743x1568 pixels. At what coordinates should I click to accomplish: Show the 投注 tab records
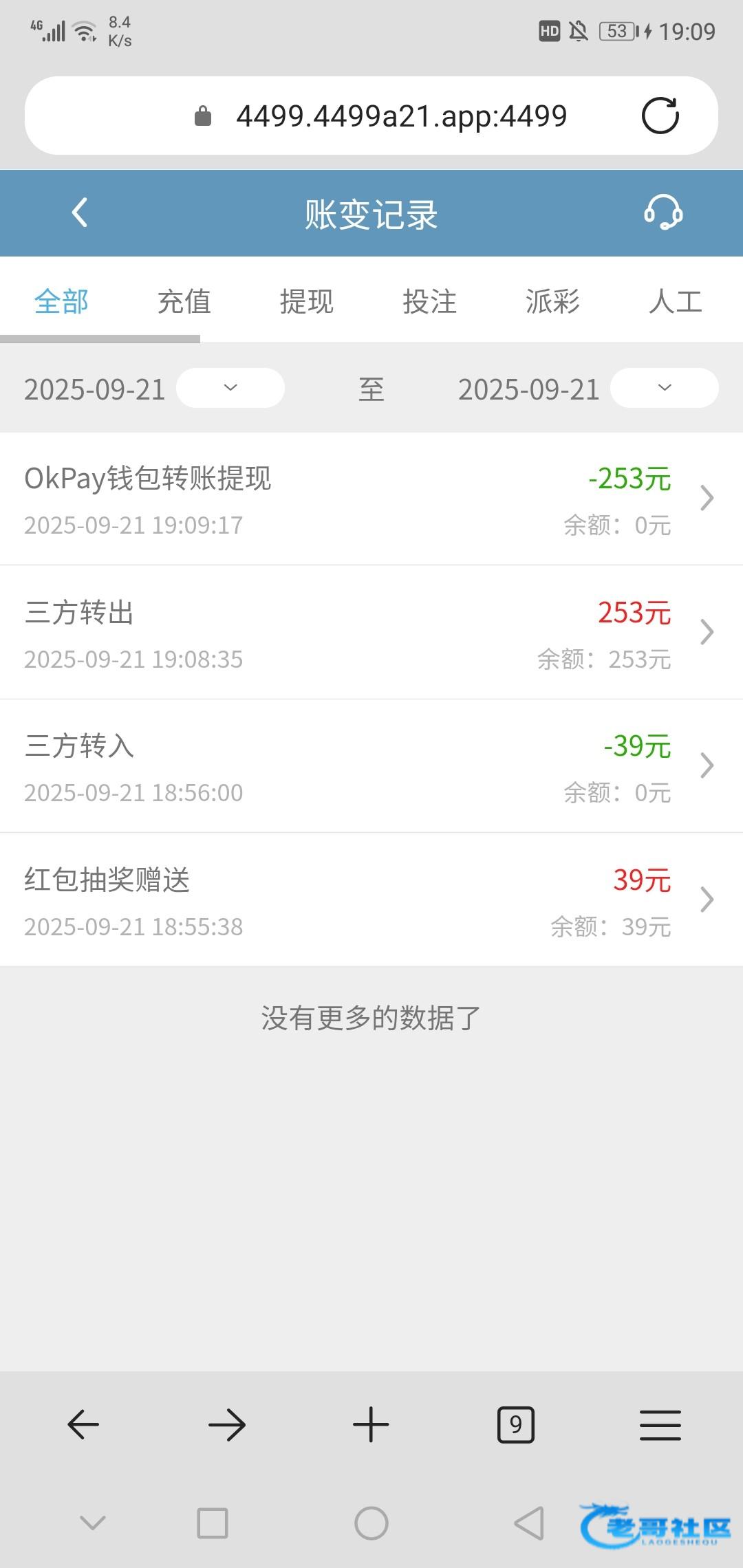point(430,302)
